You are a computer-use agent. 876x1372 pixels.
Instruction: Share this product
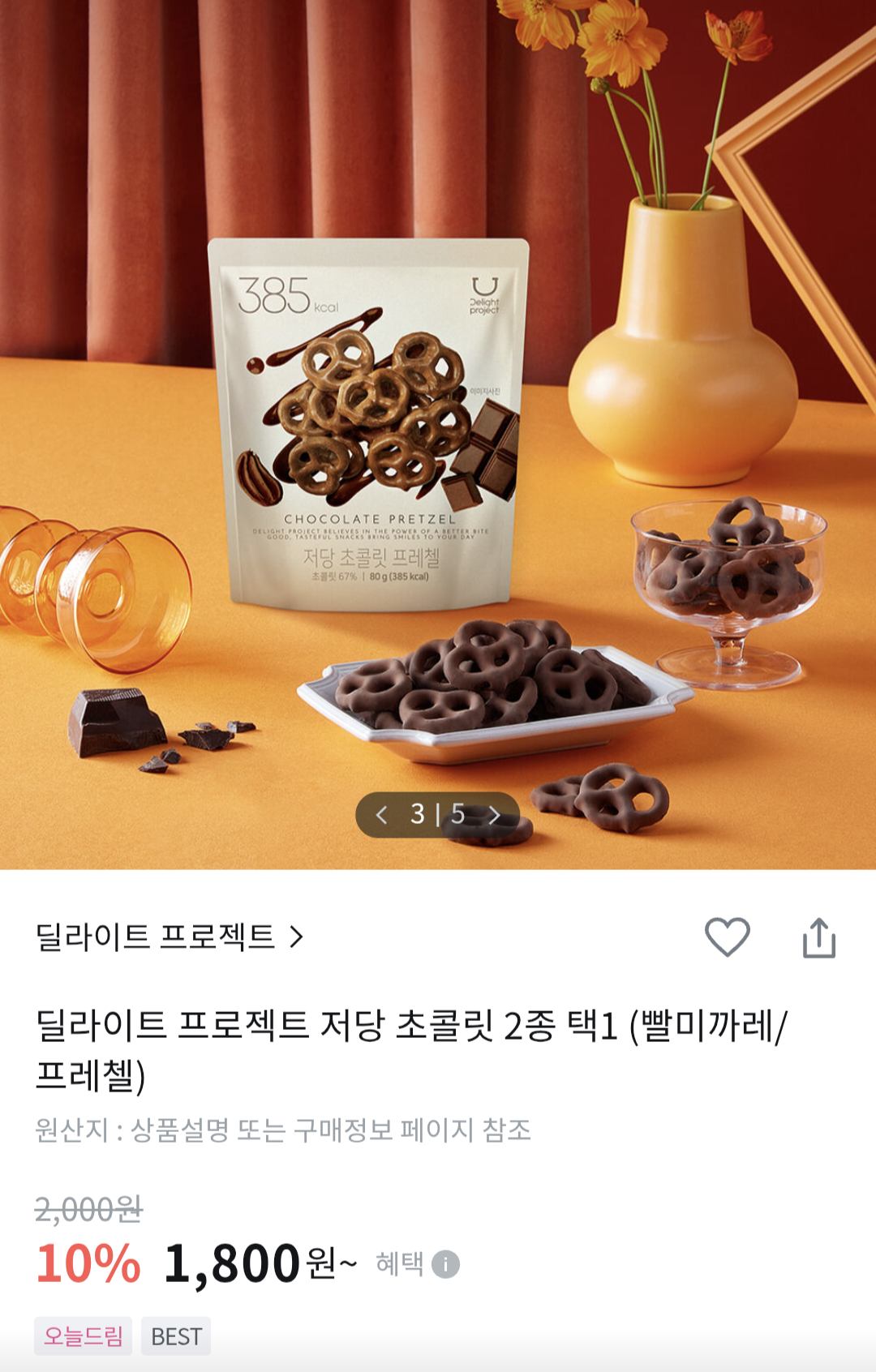[818, 938]
